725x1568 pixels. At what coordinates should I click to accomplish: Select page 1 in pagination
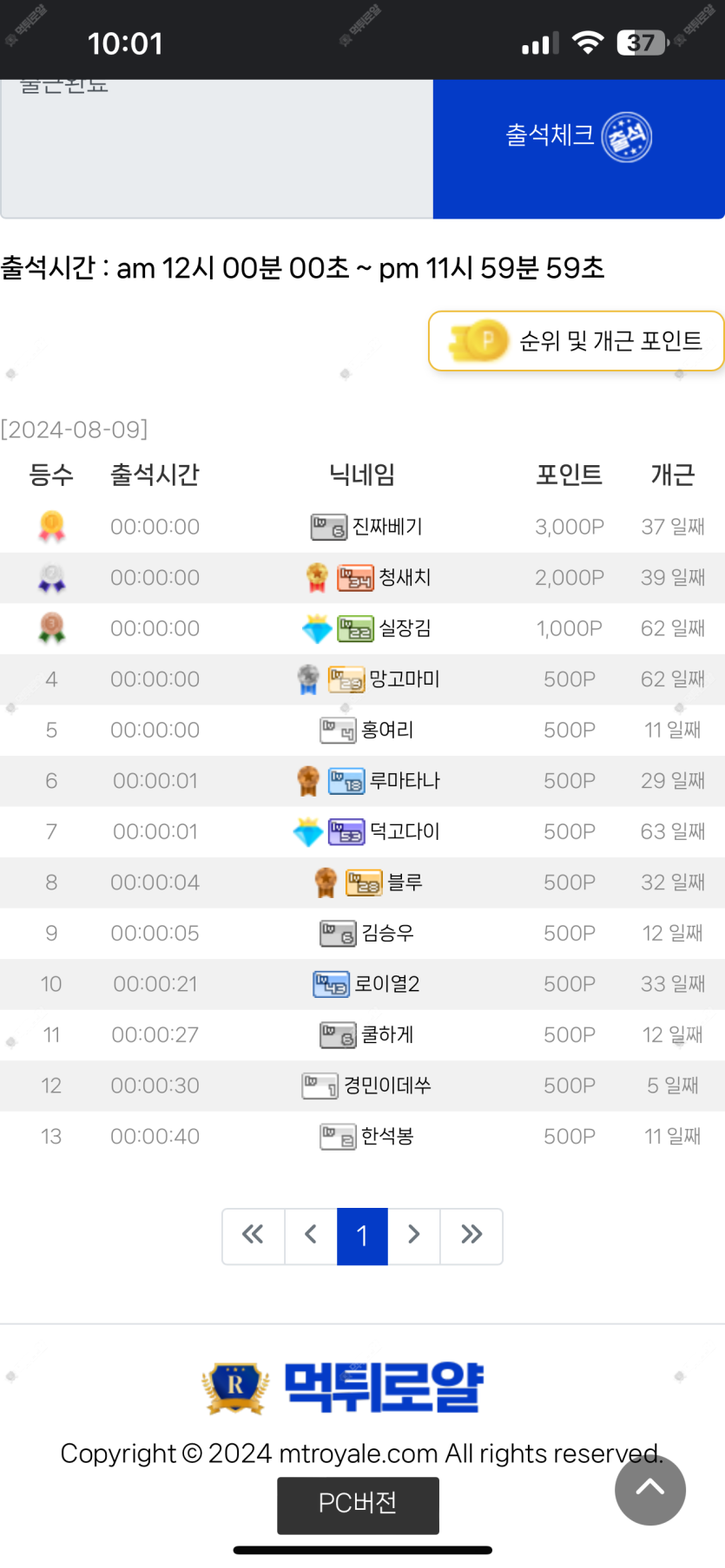point(362,1235)
